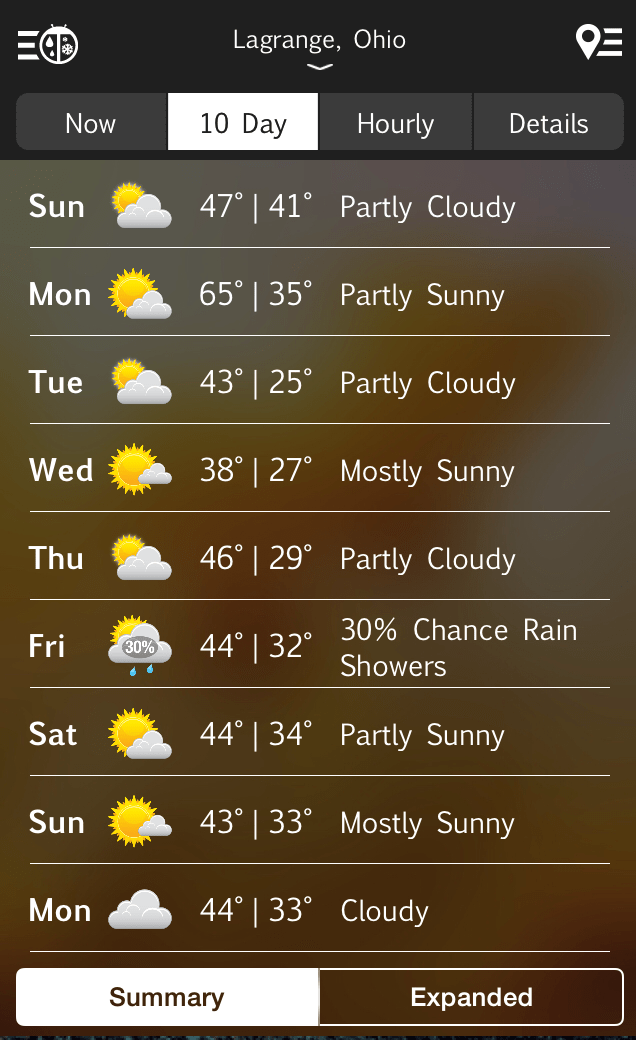The image size is (636, 1040).
Task: Open Thursday's Partly Cloudy forecast
Action: click(x=319, y=557)
